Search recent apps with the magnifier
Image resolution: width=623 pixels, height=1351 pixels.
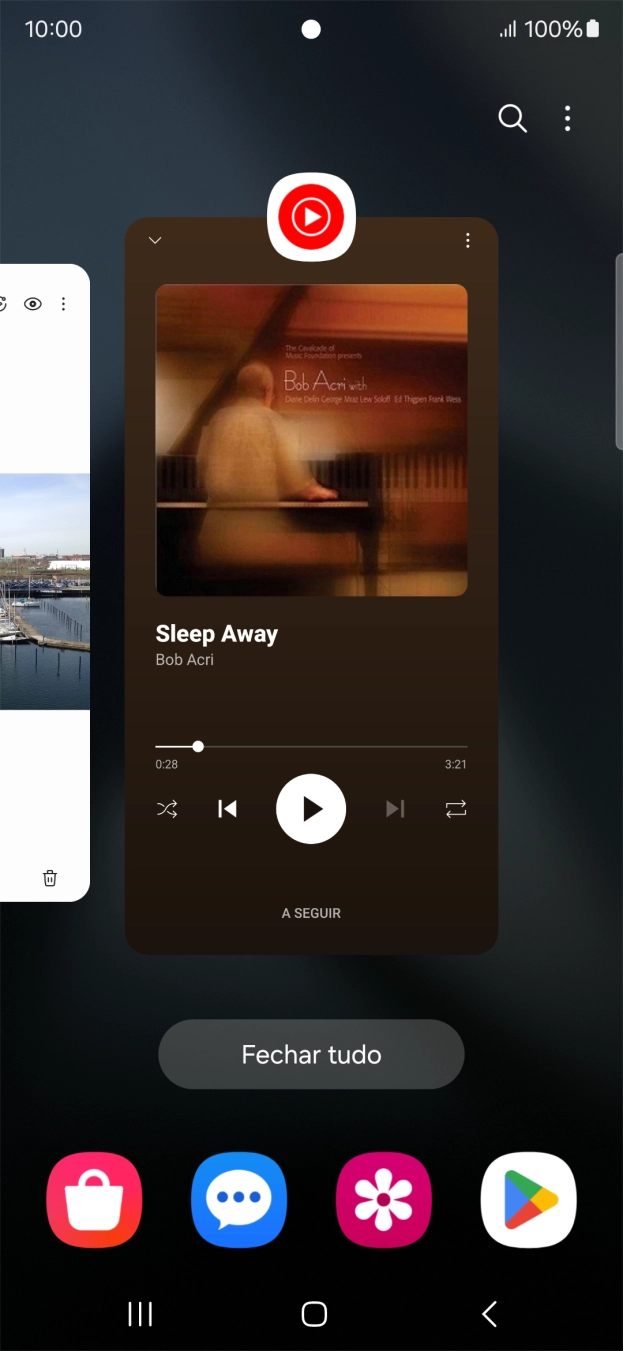[x=512, y=119]
